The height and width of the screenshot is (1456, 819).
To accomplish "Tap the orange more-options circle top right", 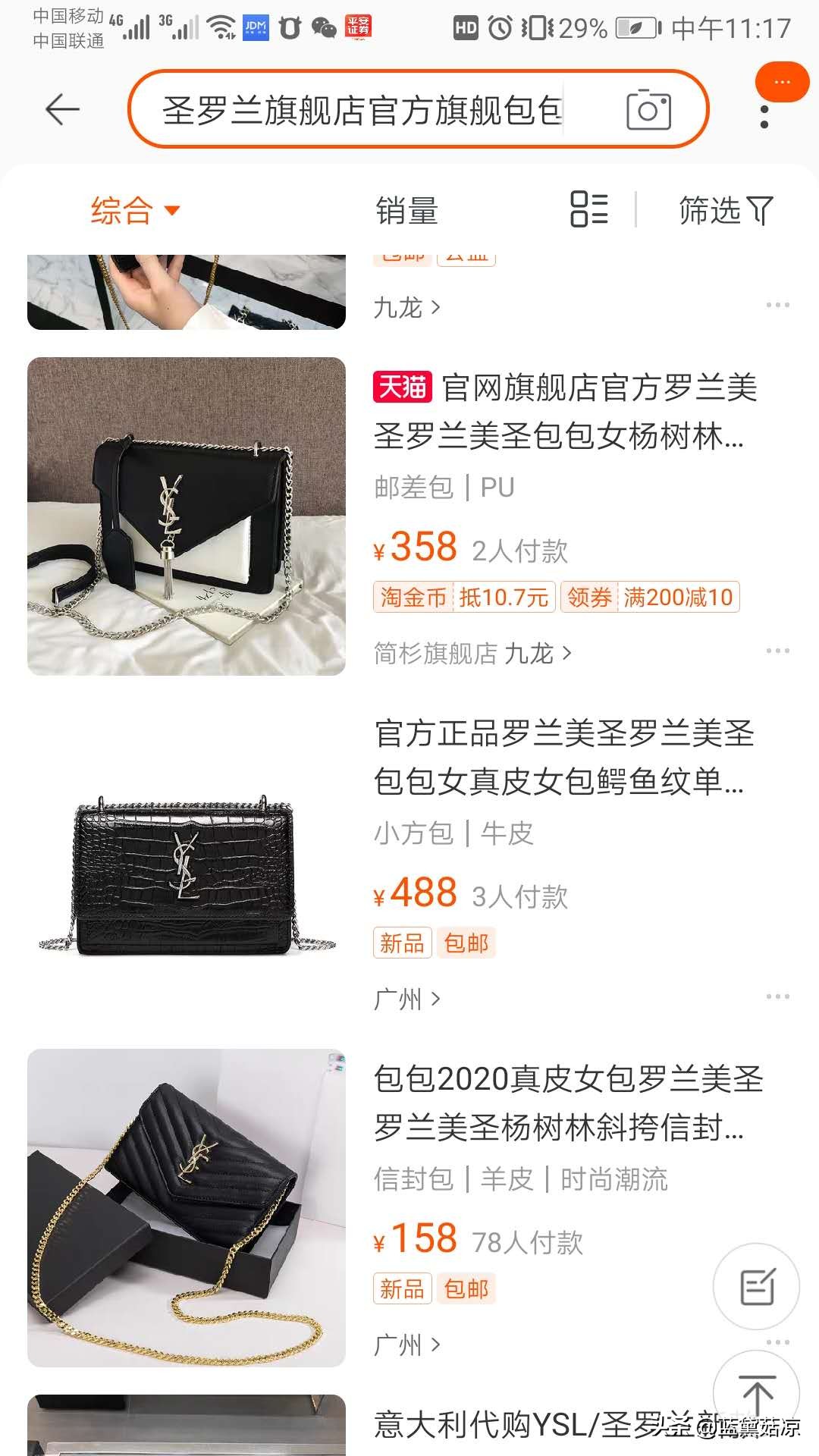I will coord(783,81).
